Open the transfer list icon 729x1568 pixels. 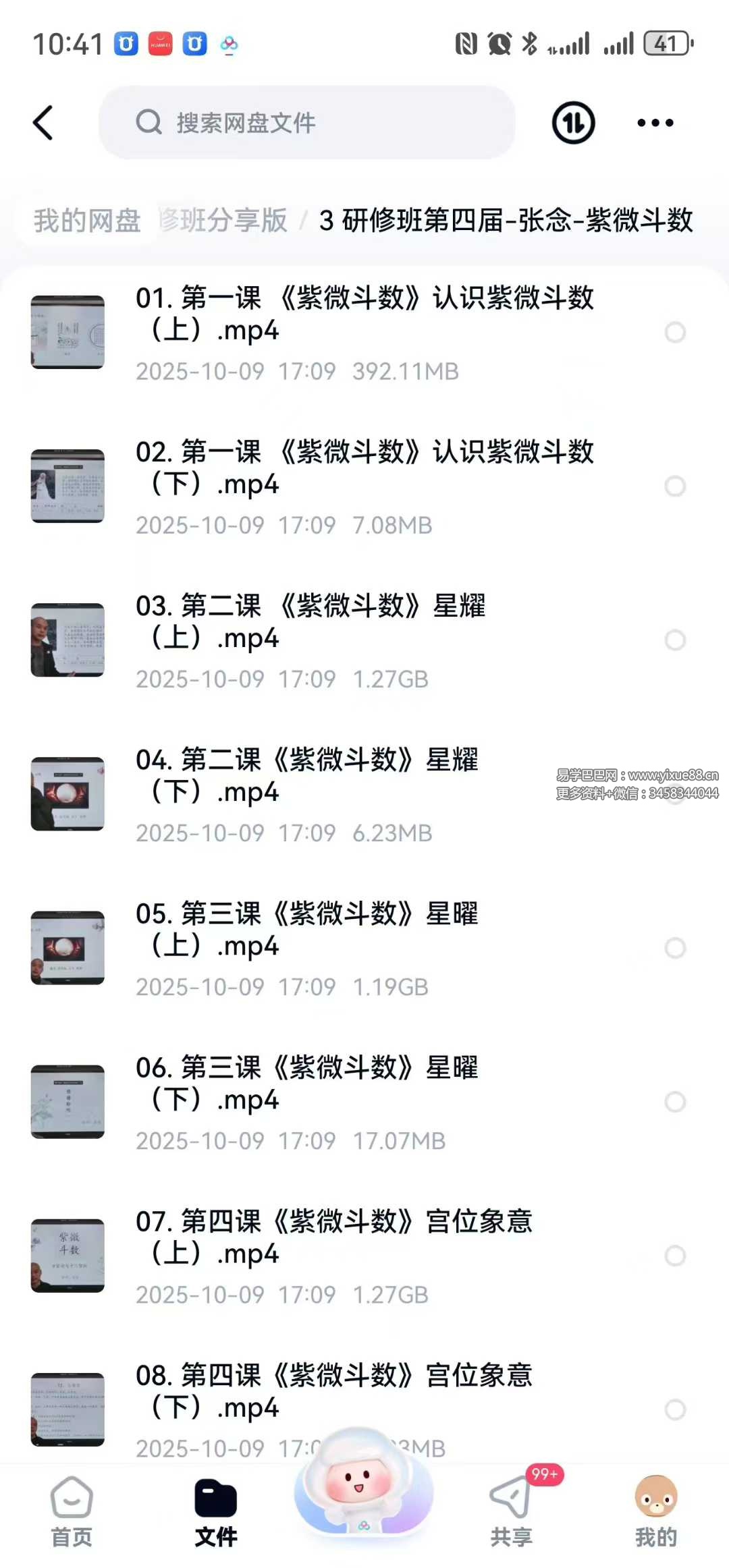click(x=573, y=123)
